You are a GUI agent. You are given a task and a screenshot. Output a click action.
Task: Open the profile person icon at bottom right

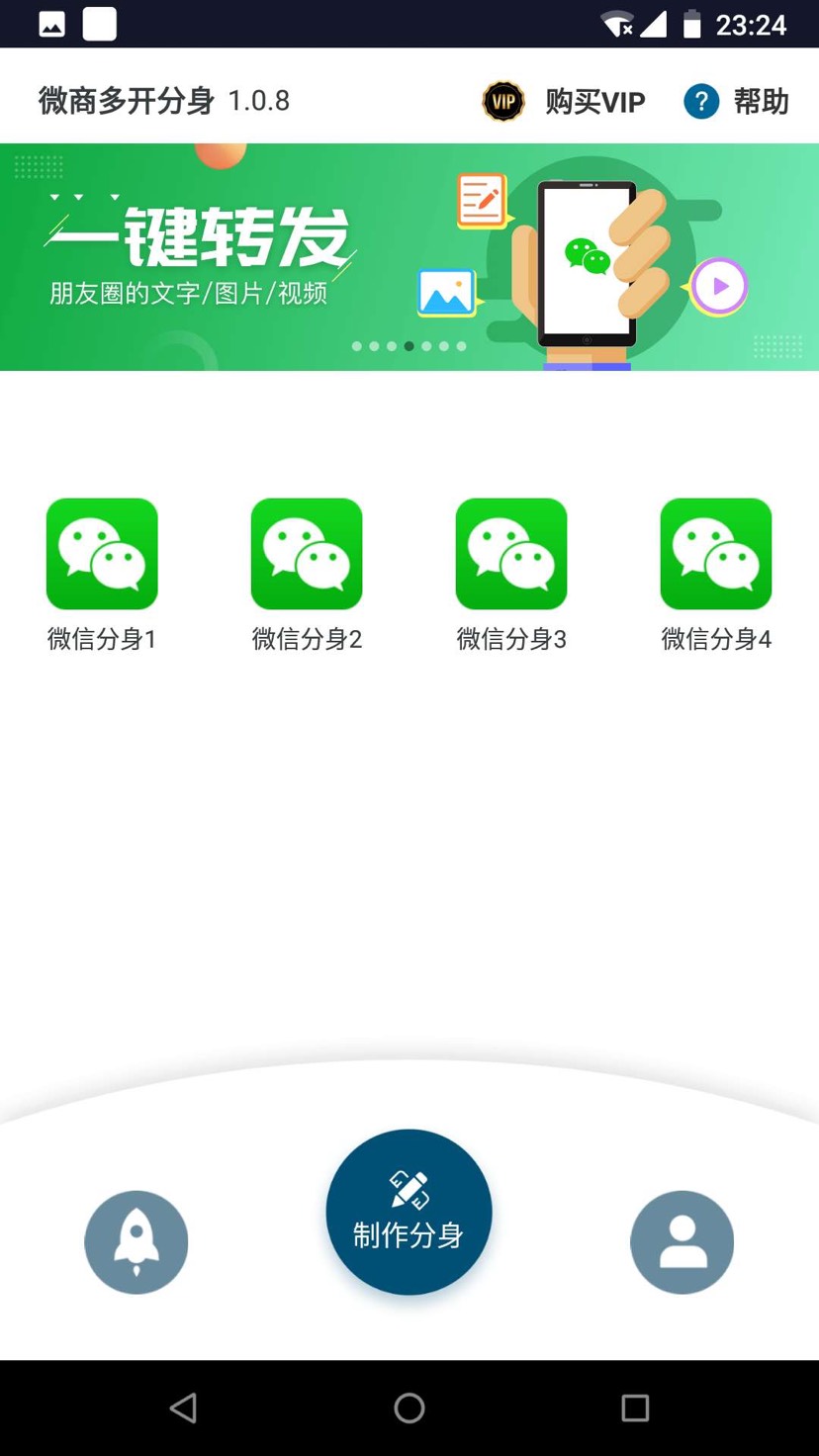pos(681,1241)
